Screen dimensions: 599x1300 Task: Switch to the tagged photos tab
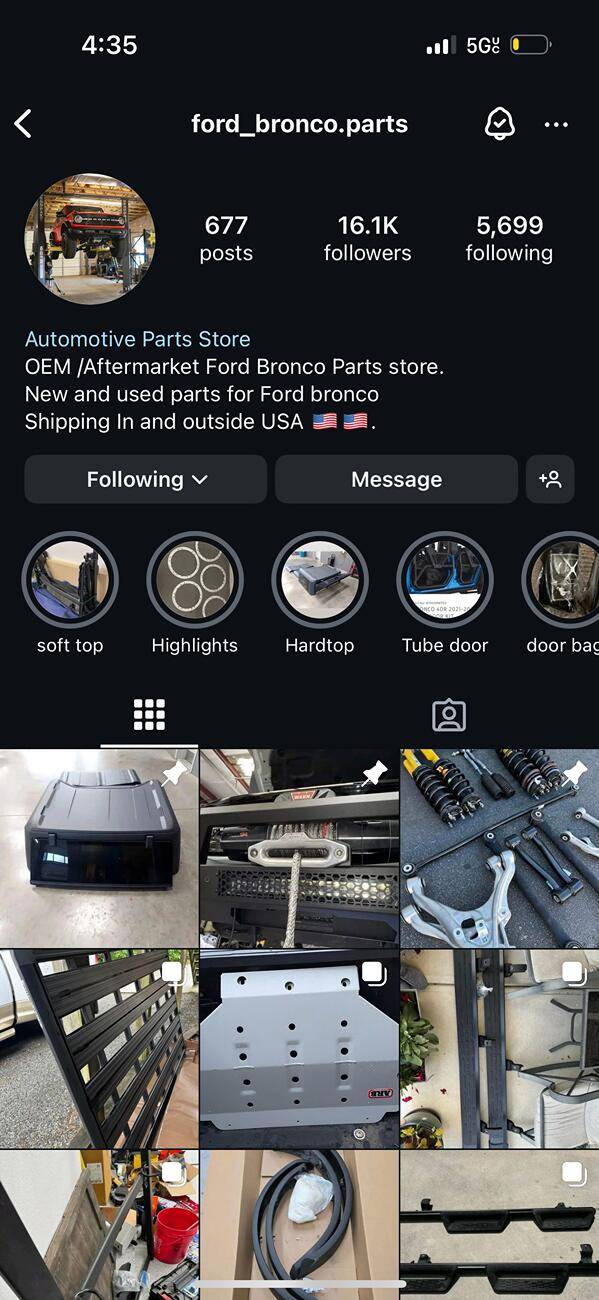449,715
